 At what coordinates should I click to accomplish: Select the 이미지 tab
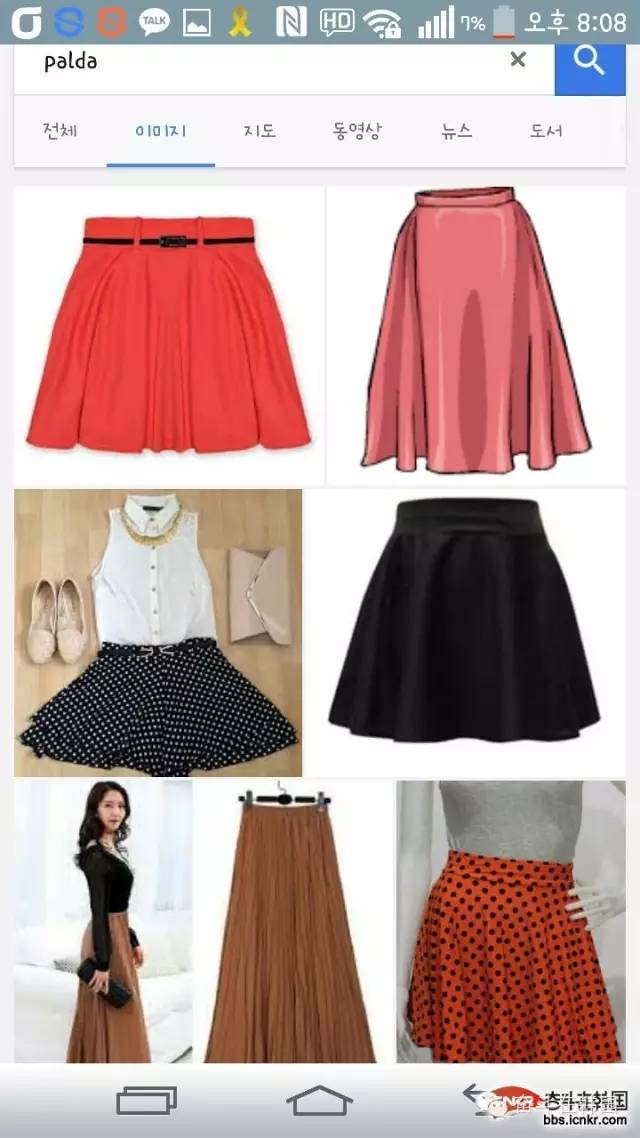(160, 131)
